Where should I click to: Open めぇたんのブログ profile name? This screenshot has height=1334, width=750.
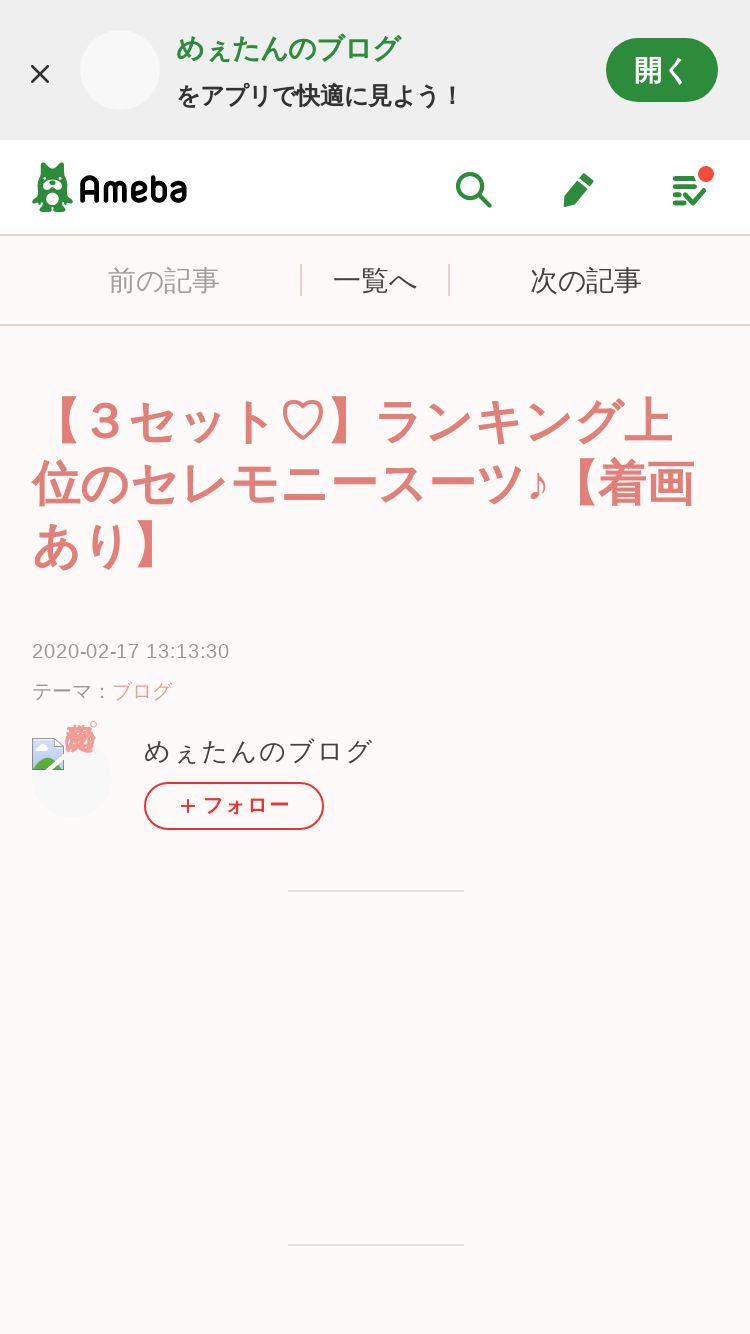click(258, 751)
